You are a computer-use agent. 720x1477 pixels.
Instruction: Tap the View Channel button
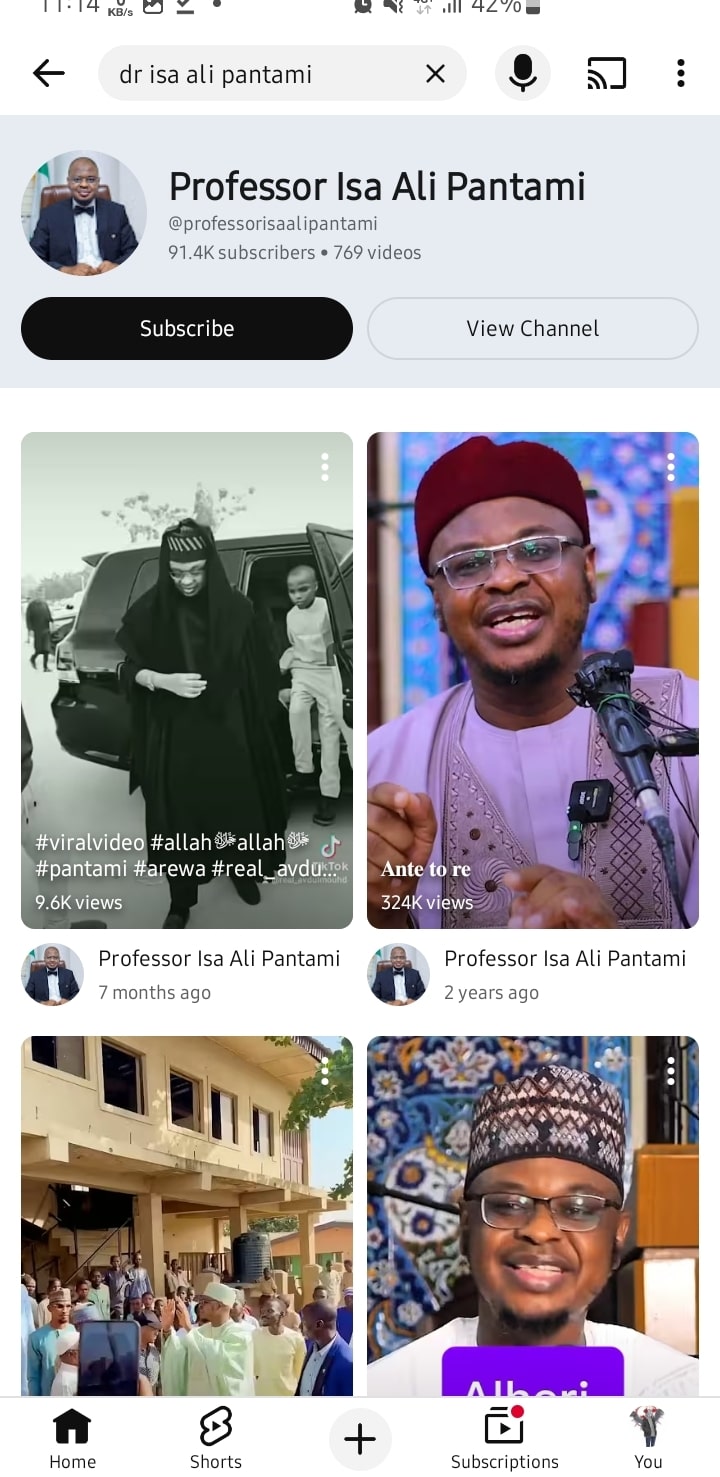pyautogui.click(x=532, y=328)
